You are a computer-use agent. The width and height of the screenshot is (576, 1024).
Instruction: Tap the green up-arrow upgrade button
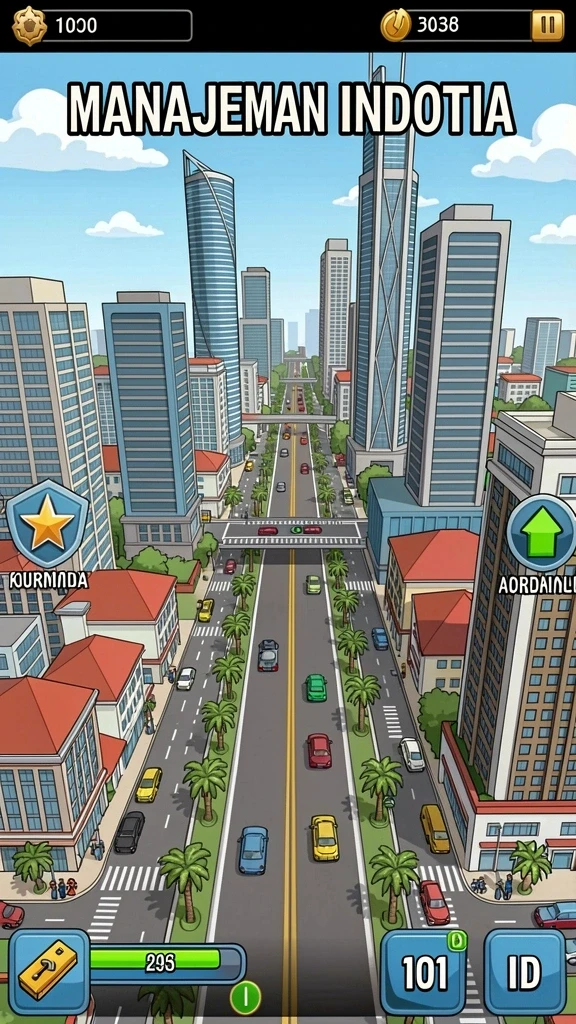(x=541, y=532)
